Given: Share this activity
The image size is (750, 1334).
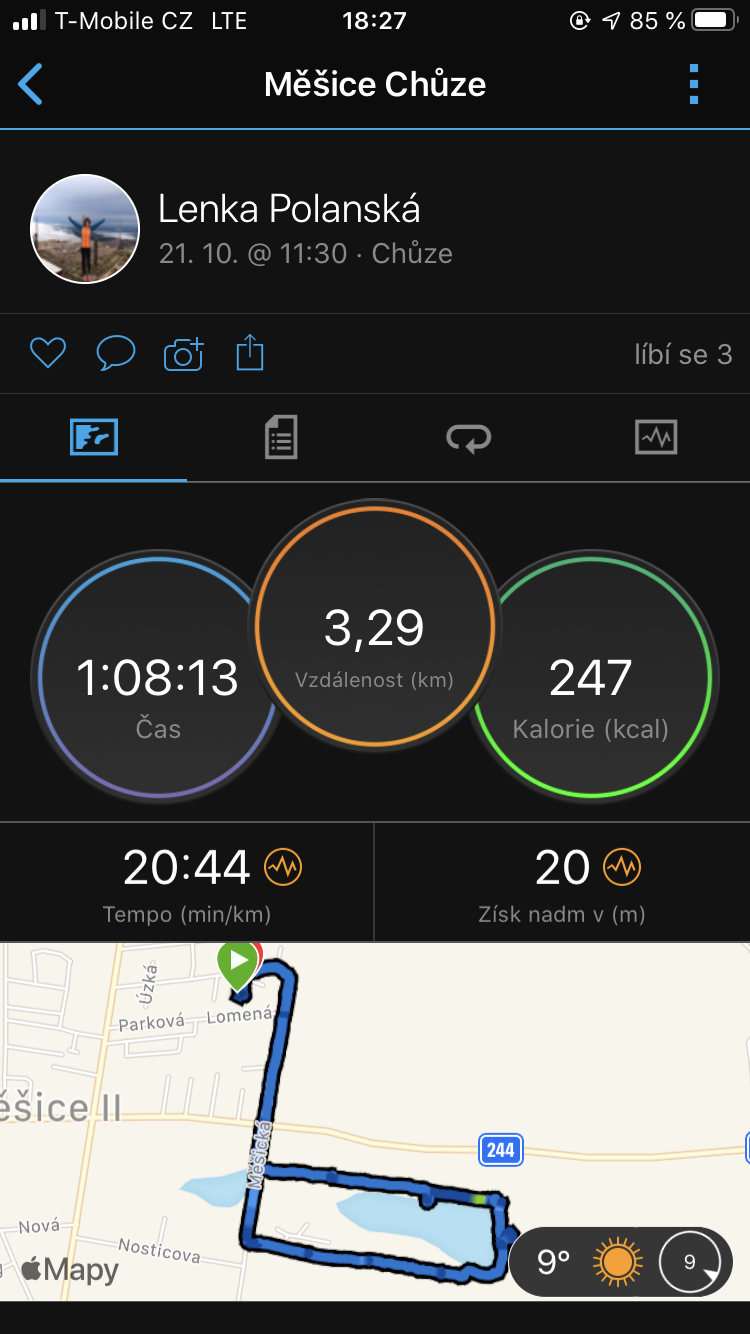Looking at the screenshot, I should pyautogui.click(x=250, y=353).
